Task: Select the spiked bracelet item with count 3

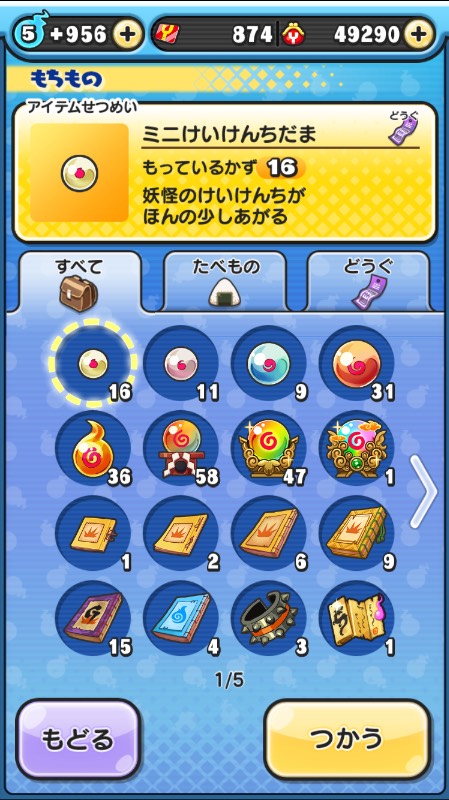Action: point(269,618)
